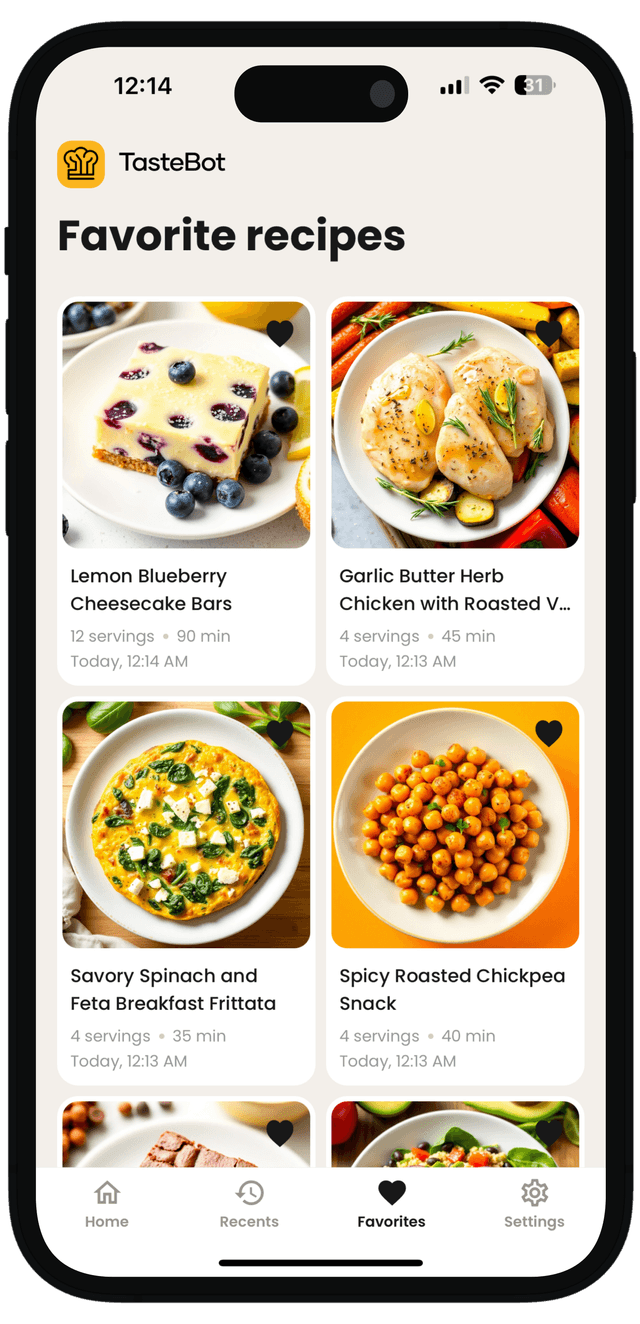640x1324 pixels.
Task: Select the Favorites tab
Action: [391, 1204]
